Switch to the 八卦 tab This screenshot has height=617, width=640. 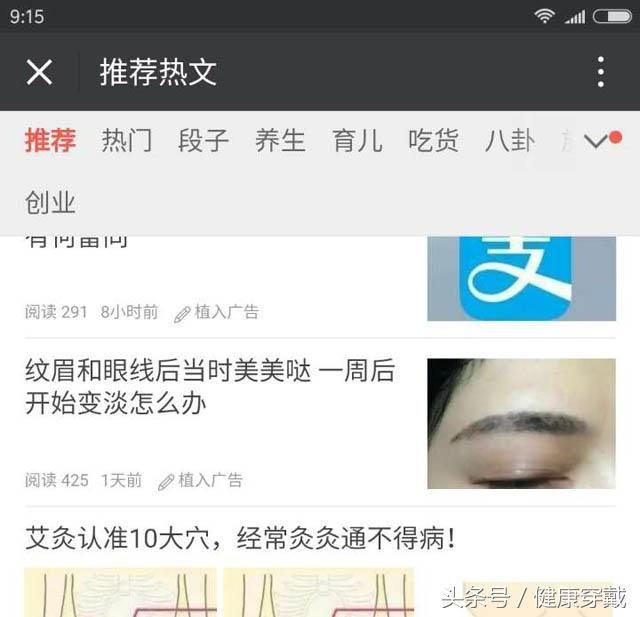[x=509, y=141]
